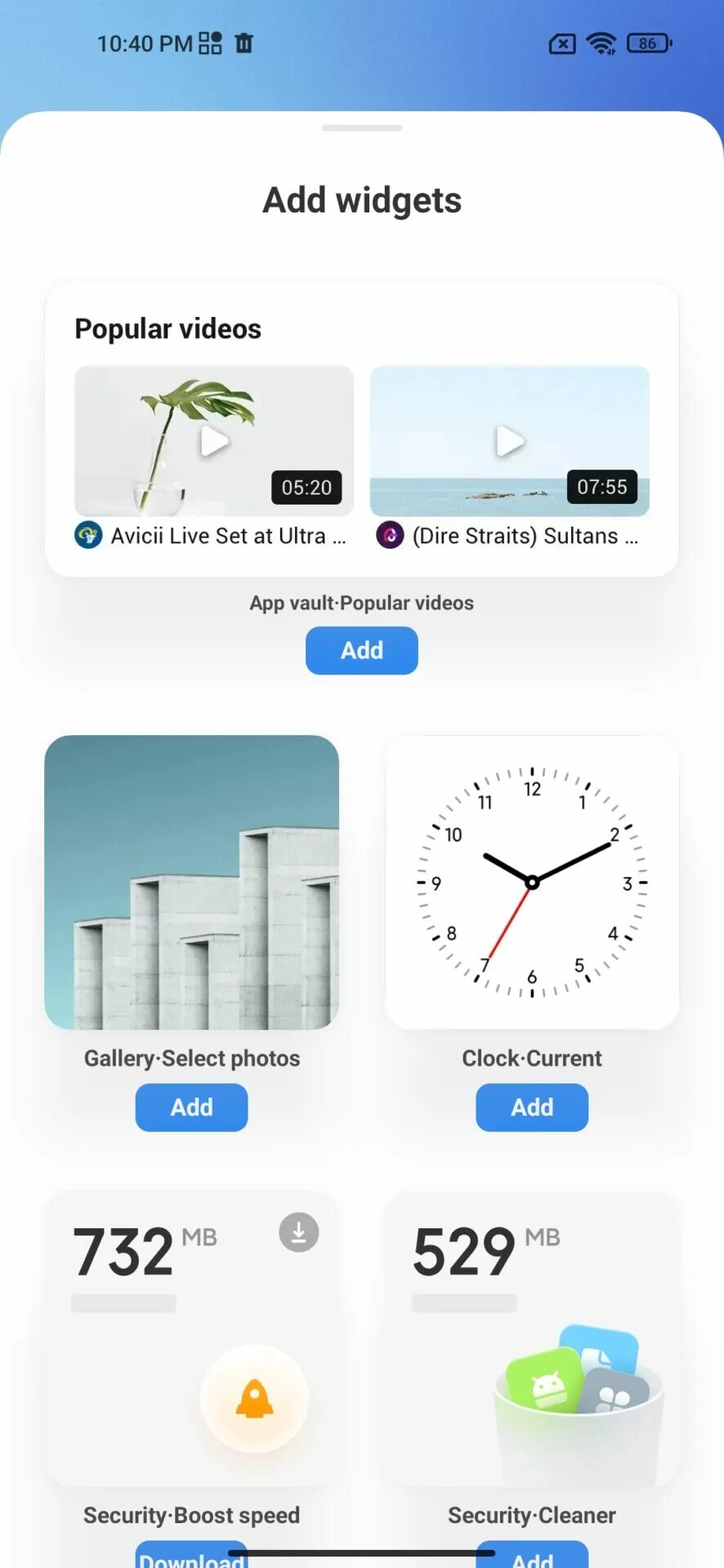Add the Clock Current widget
This screenshot has height=1568, width=724.
(x=532, y=1107)
